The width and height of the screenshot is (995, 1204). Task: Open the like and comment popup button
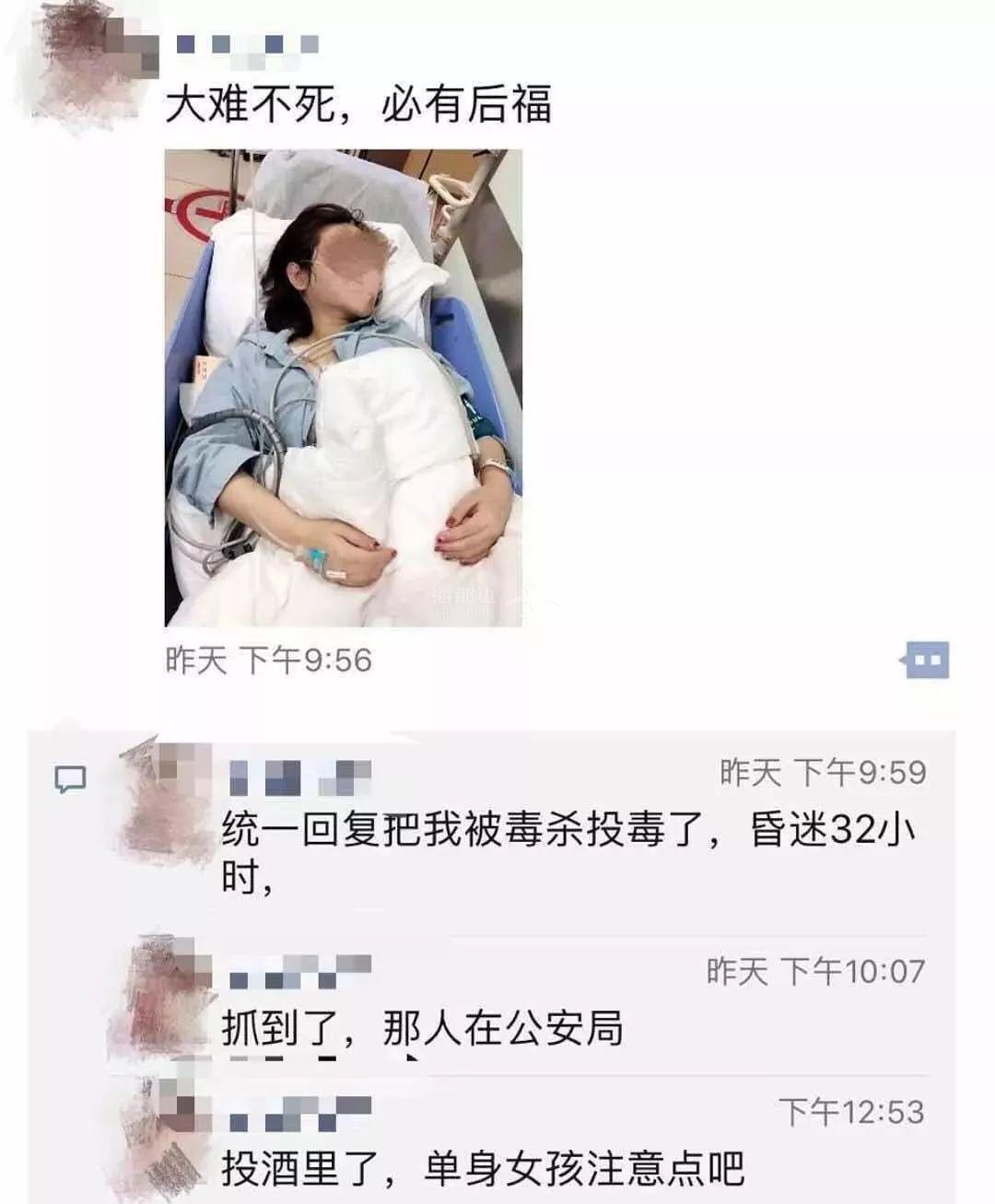[x=925, y=660]
